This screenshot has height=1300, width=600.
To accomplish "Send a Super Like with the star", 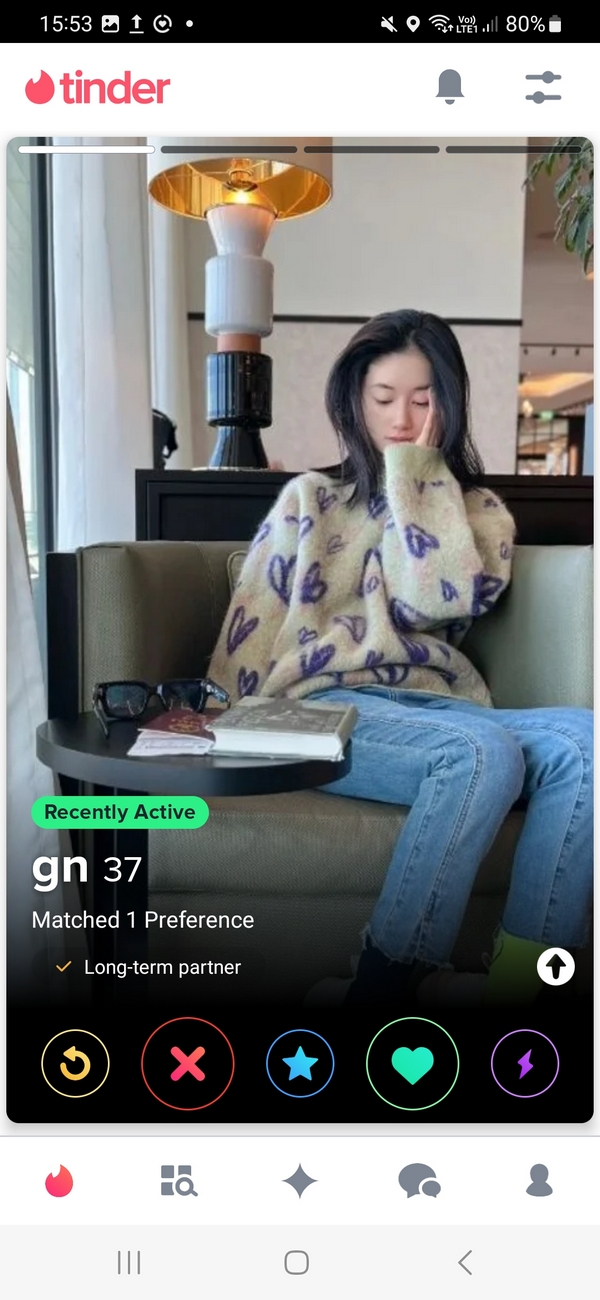I will coord(300,1064).
